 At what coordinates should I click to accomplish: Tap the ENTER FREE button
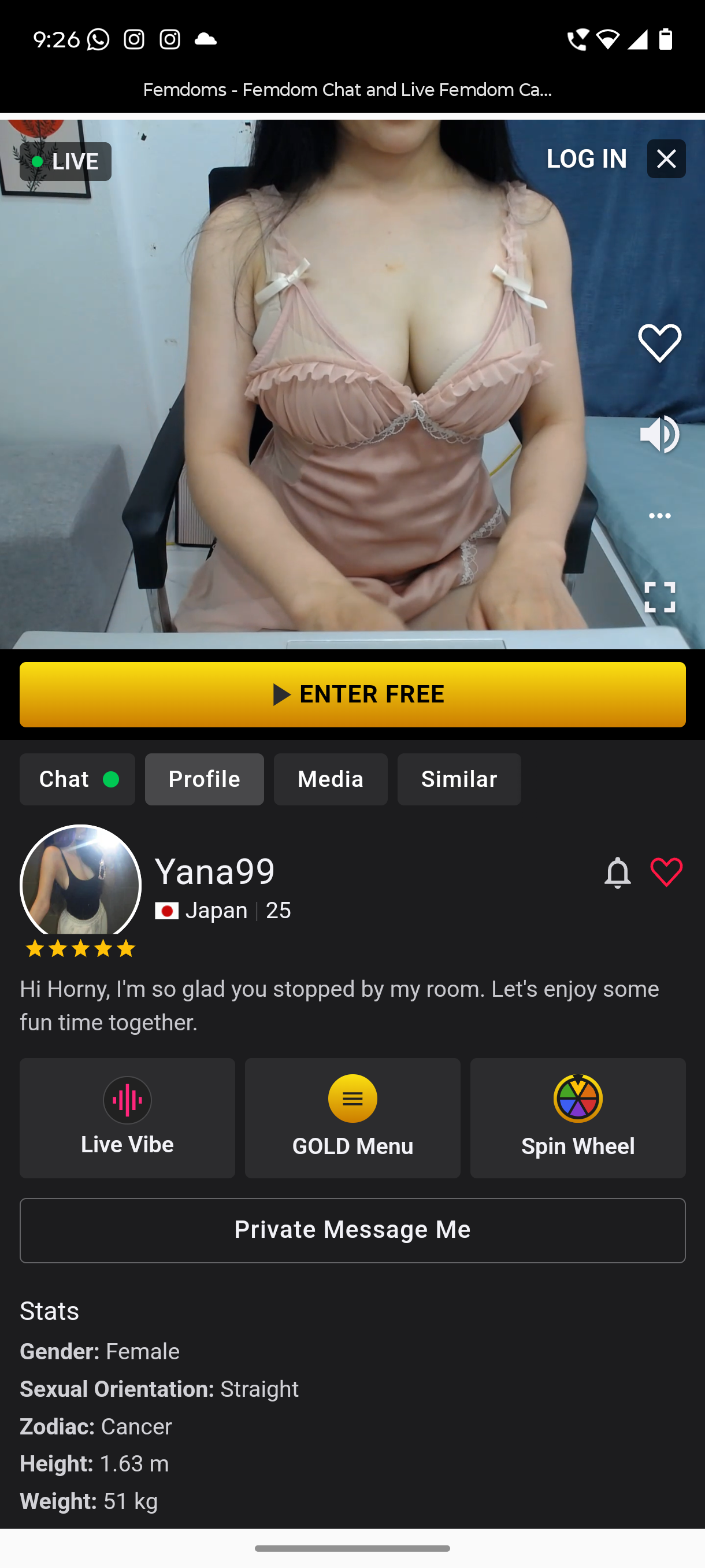click(x=352, y=694)
